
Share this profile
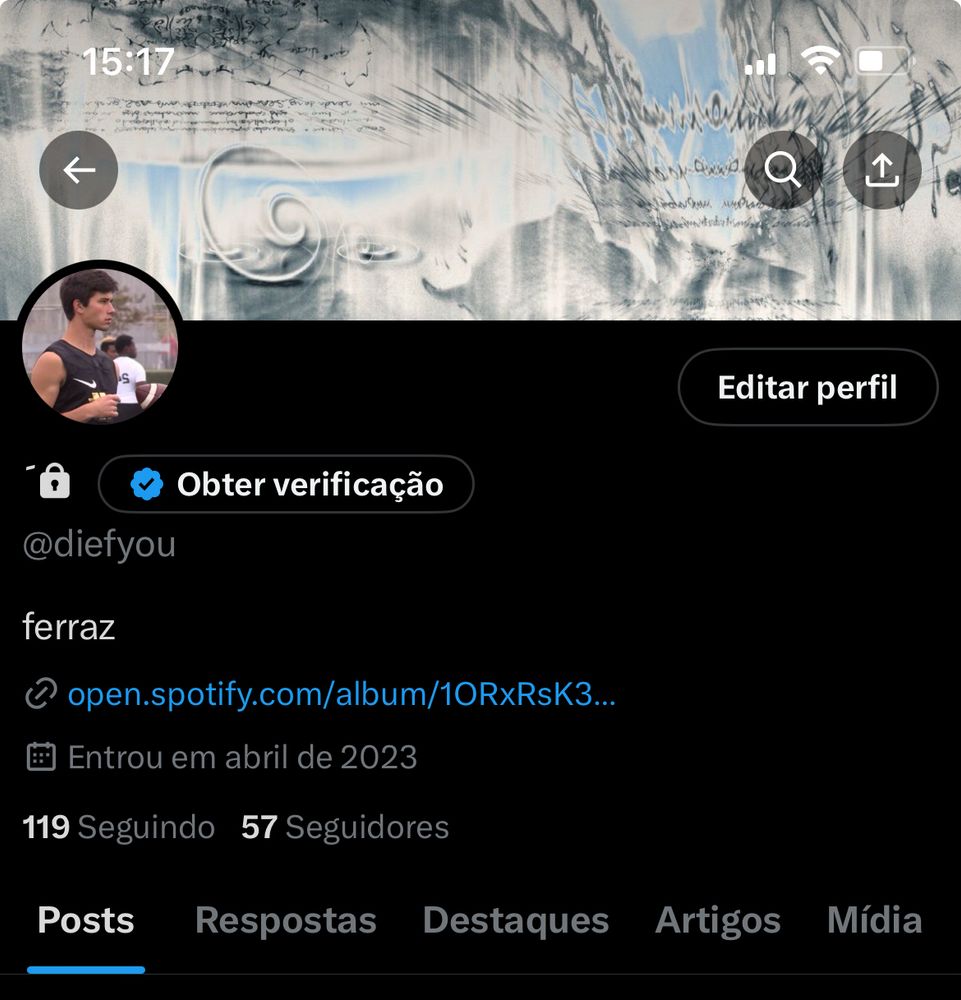[x=881, y=170]
